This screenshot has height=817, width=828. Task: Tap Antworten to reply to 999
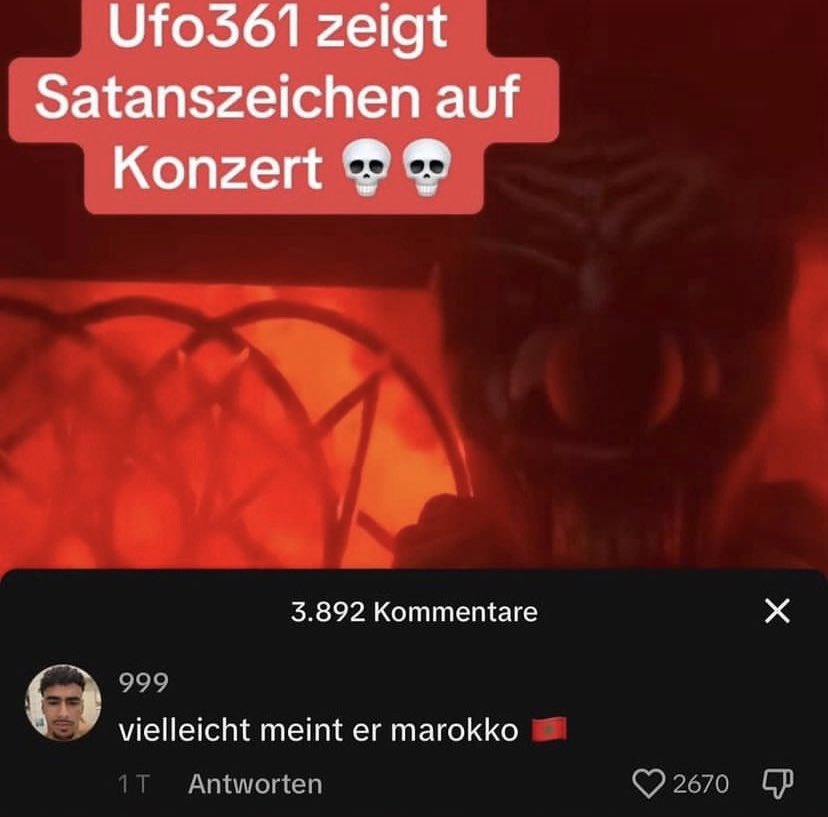pyautogui.click(x=255, y=784)
